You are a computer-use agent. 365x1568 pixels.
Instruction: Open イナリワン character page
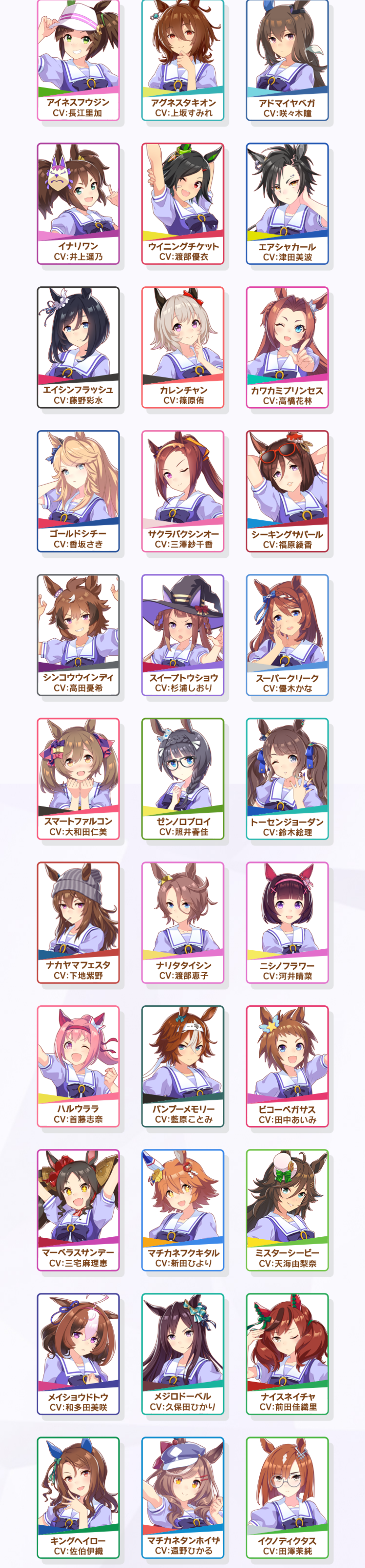(78, 203)
